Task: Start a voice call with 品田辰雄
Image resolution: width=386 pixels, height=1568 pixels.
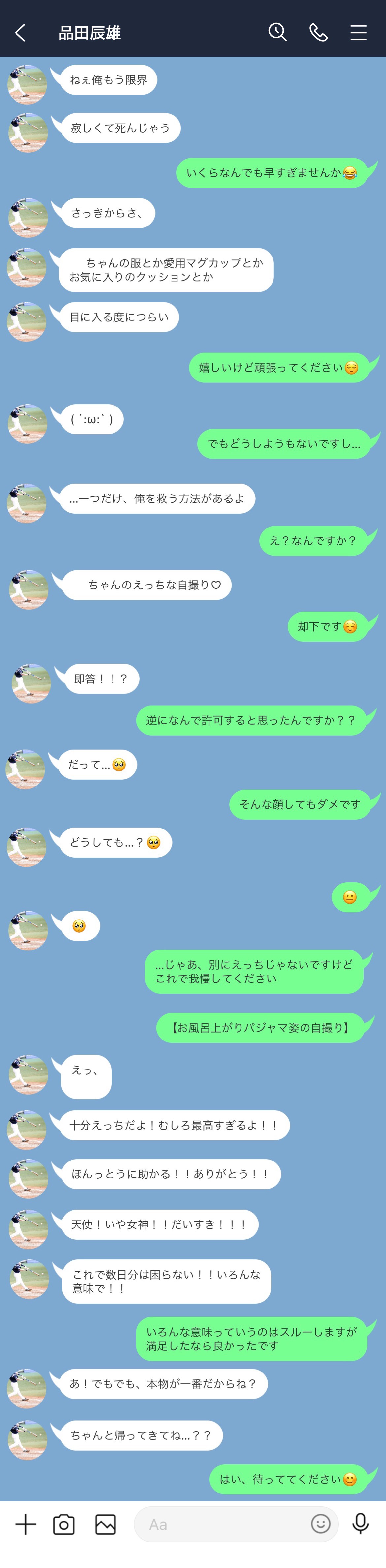Action: pos(318,32)
